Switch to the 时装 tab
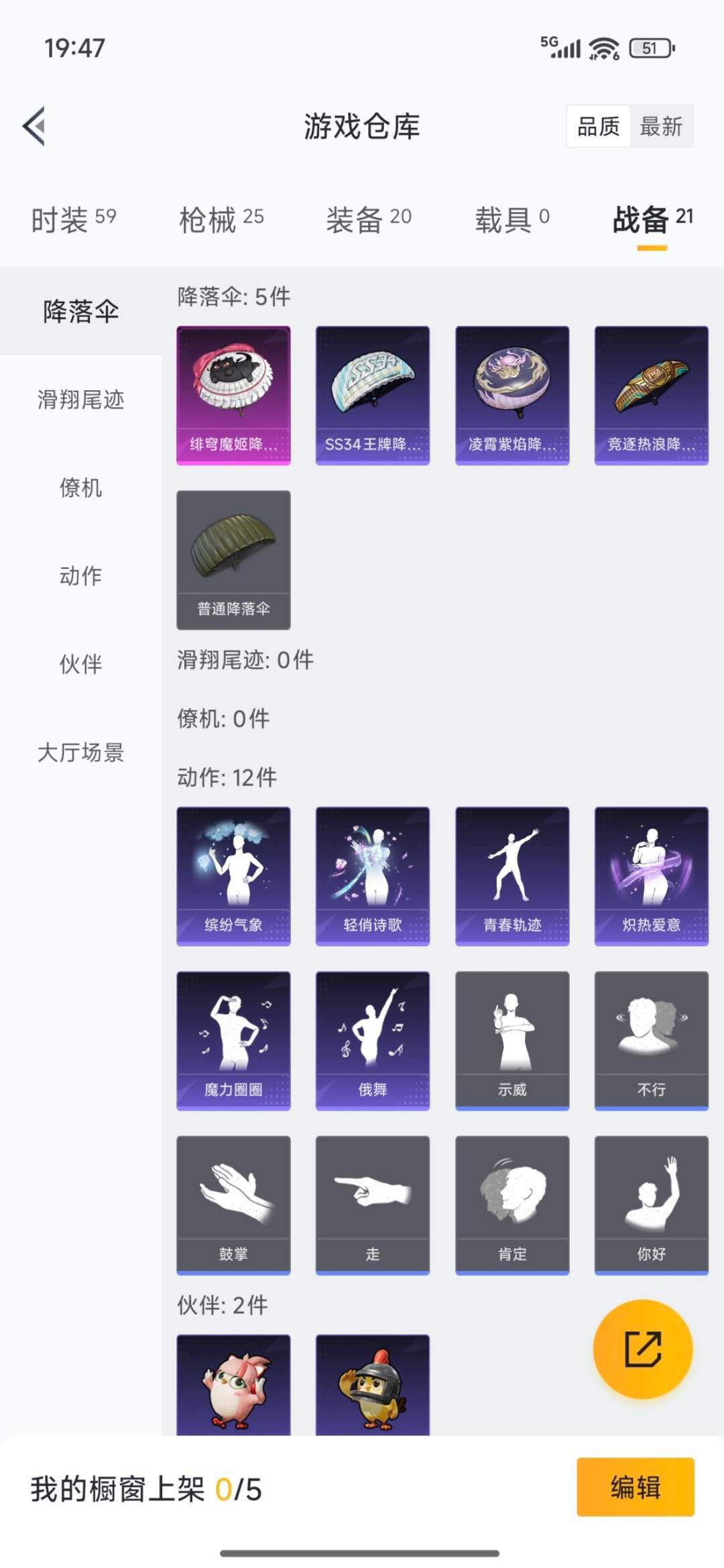This screenshot has height=1568, width=724. [x=74, y=219]
